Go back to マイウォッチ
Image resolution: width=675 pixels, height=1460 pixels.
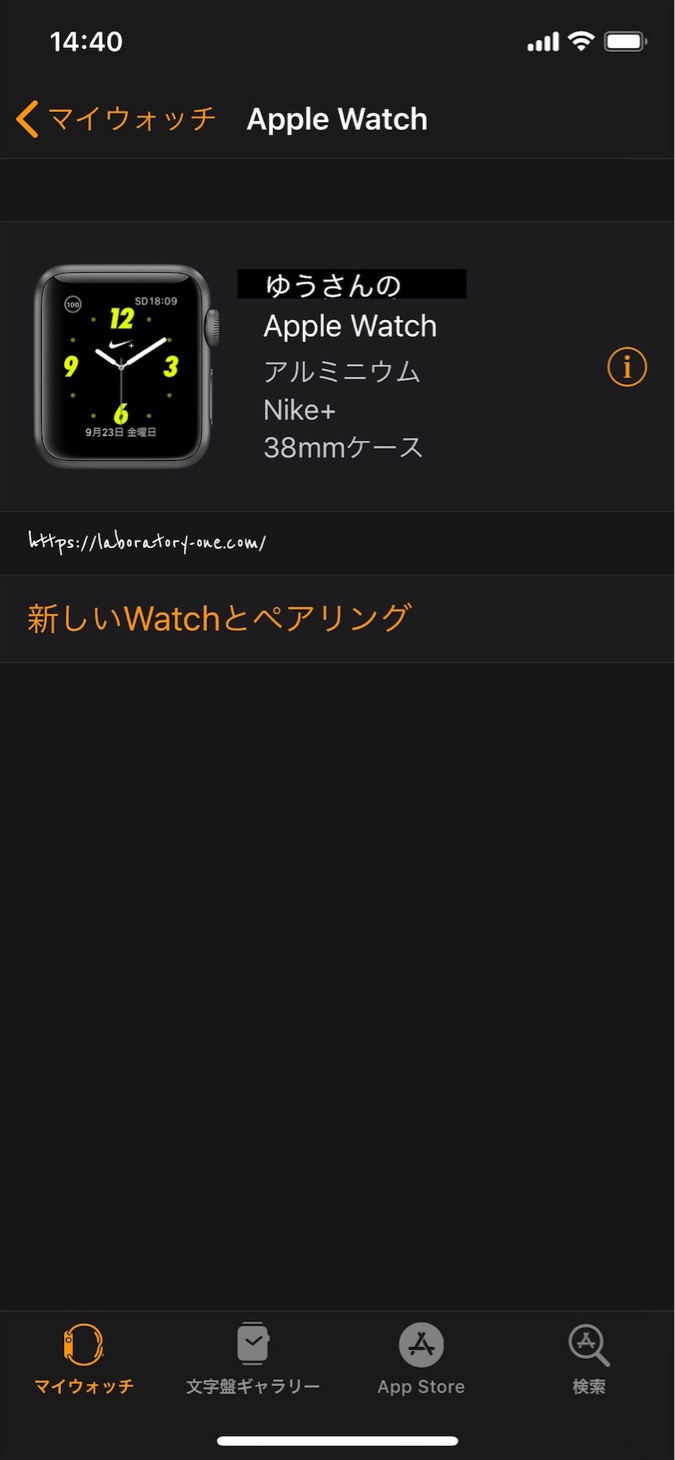(x=116, y=119)
